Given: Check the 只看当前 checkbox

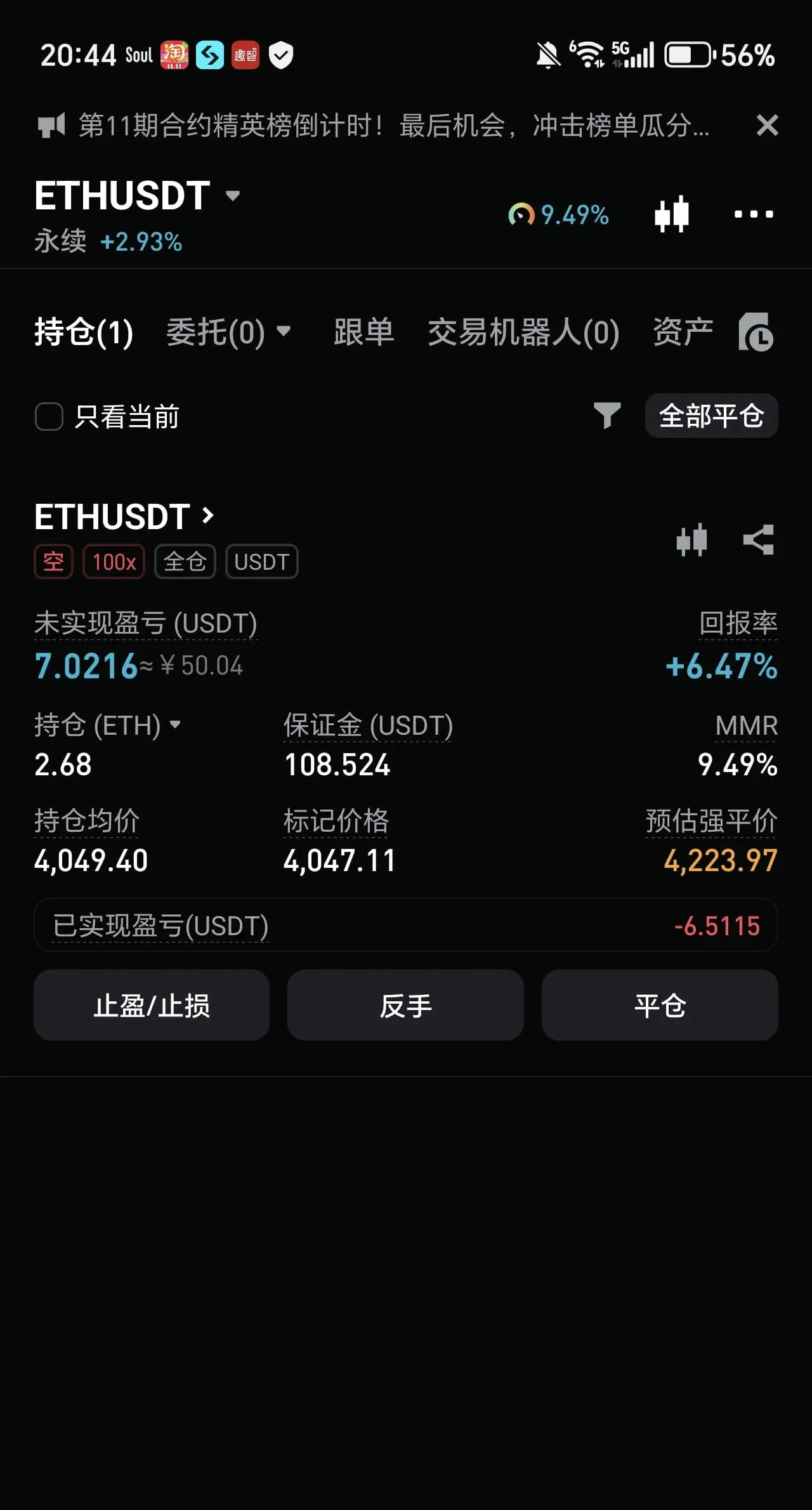Looking at the screenshot, I should (x=49, y=417).
